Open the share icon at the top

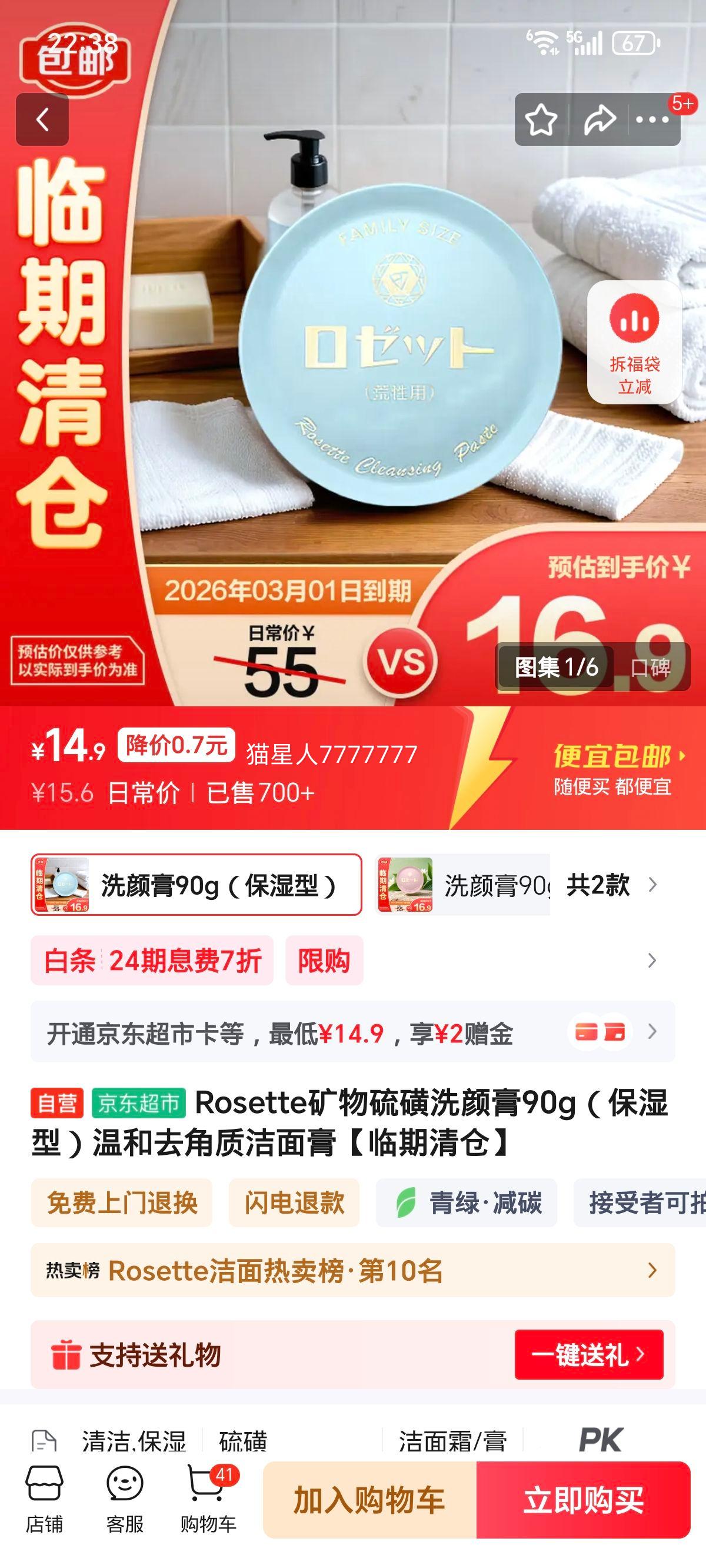(600, 121)
